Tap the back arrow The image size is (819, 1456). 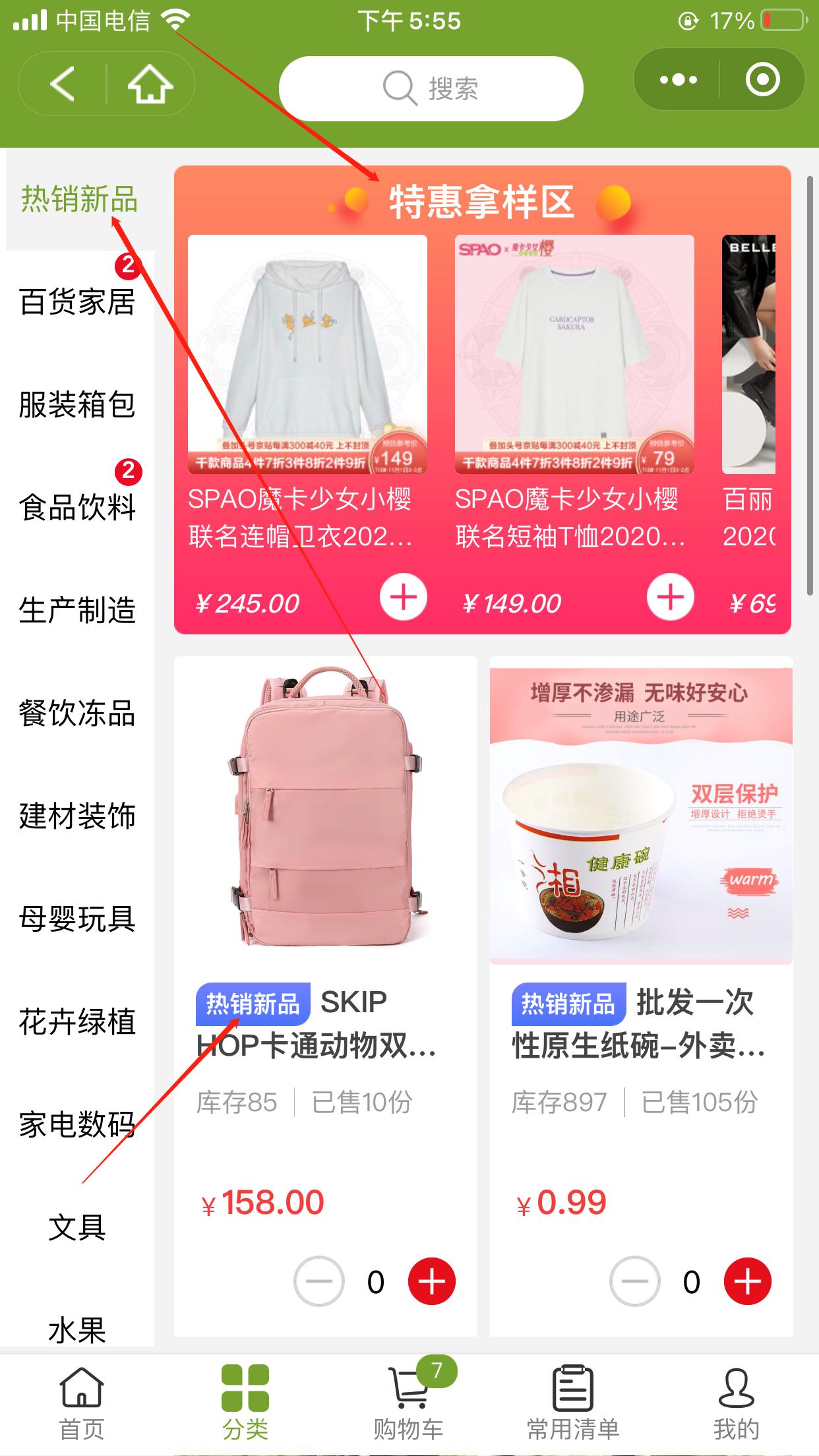point(63,84)
